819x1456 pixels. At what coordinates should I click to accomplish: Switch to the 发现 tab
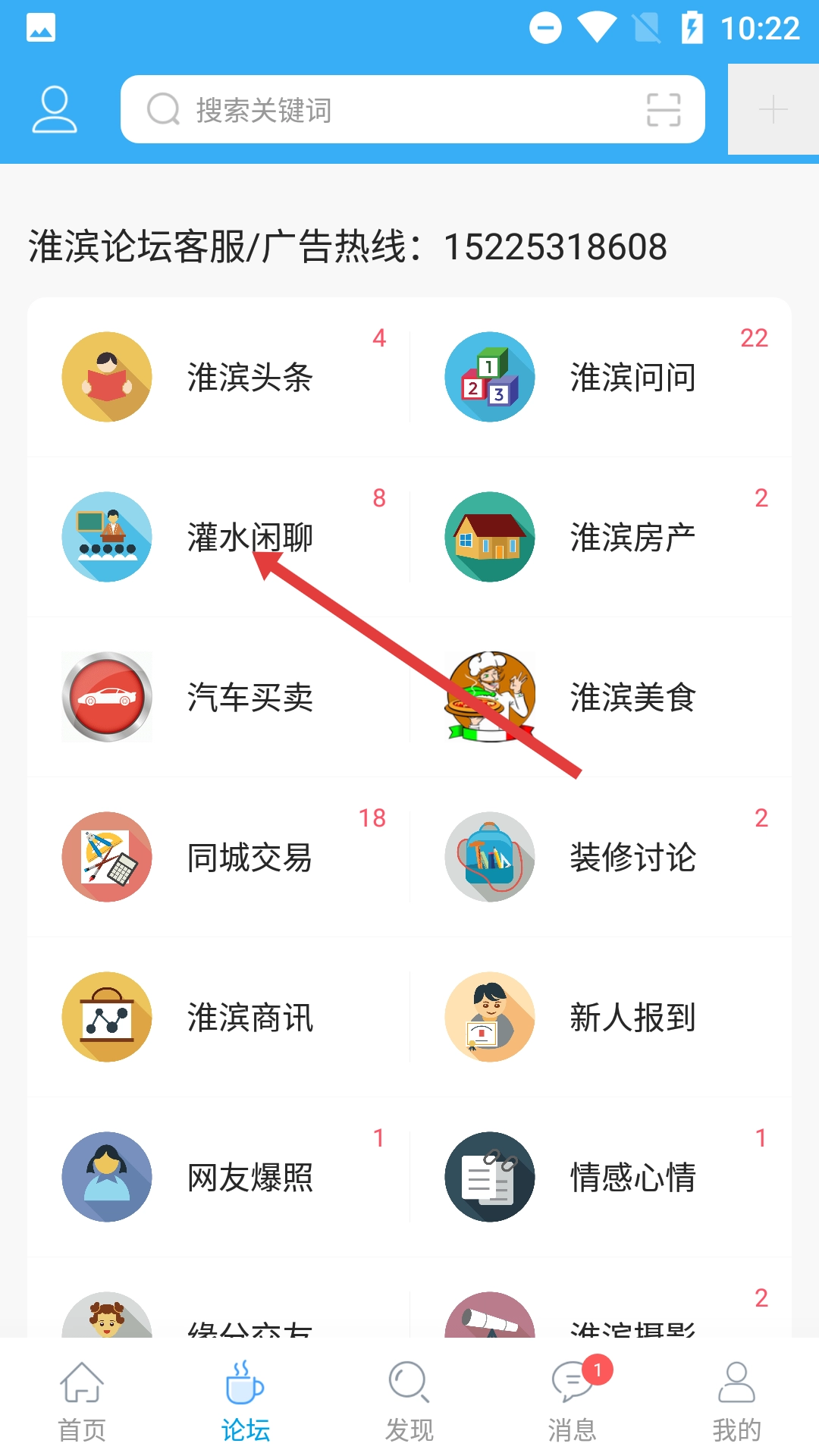tap(409, 1401)
